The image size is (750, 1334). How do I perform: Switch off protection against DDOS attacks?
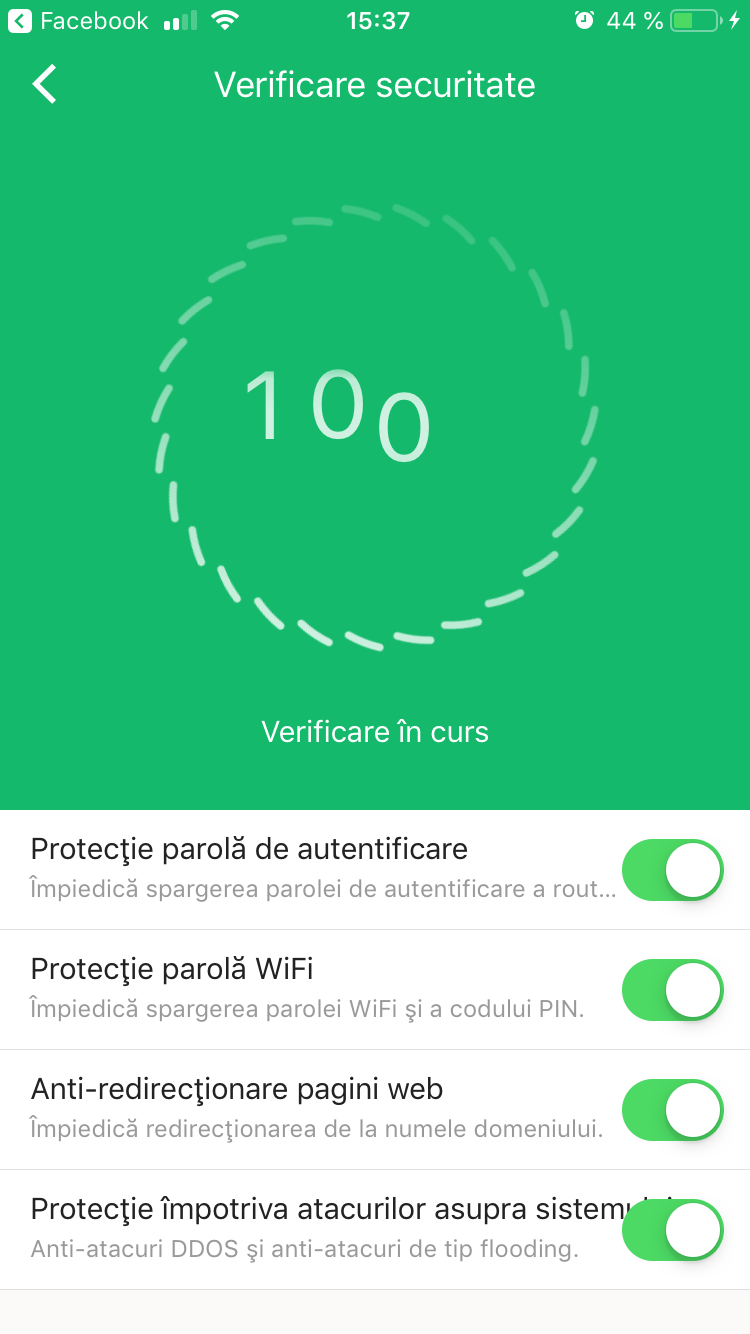click(672, 1230)
